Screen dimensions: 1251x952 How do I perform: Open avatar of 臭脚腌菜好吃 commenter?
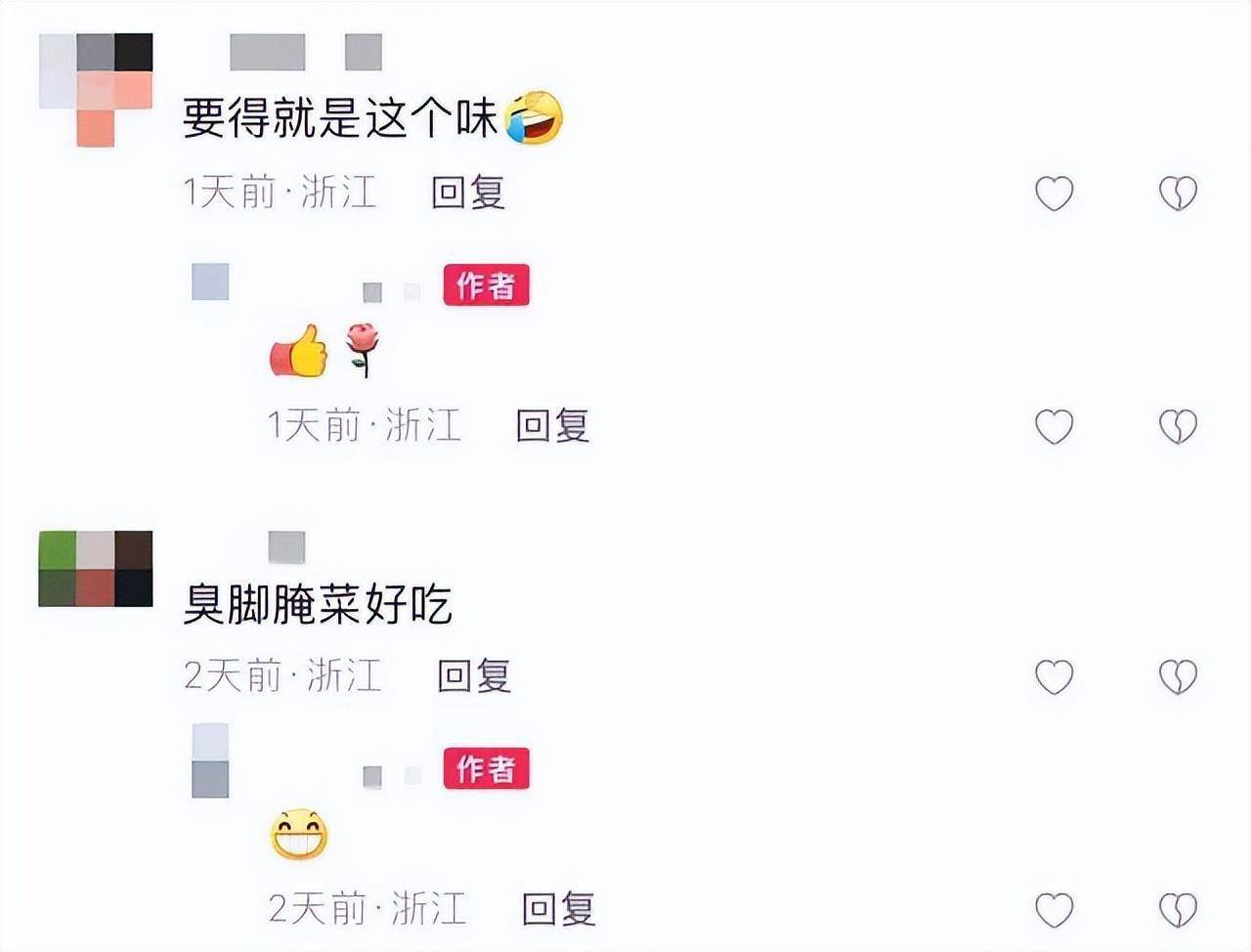tap(96, 569)
